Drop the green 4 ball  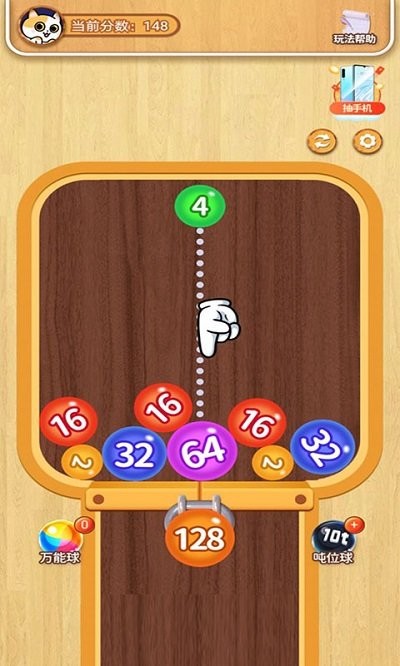(x=200, y=206)
